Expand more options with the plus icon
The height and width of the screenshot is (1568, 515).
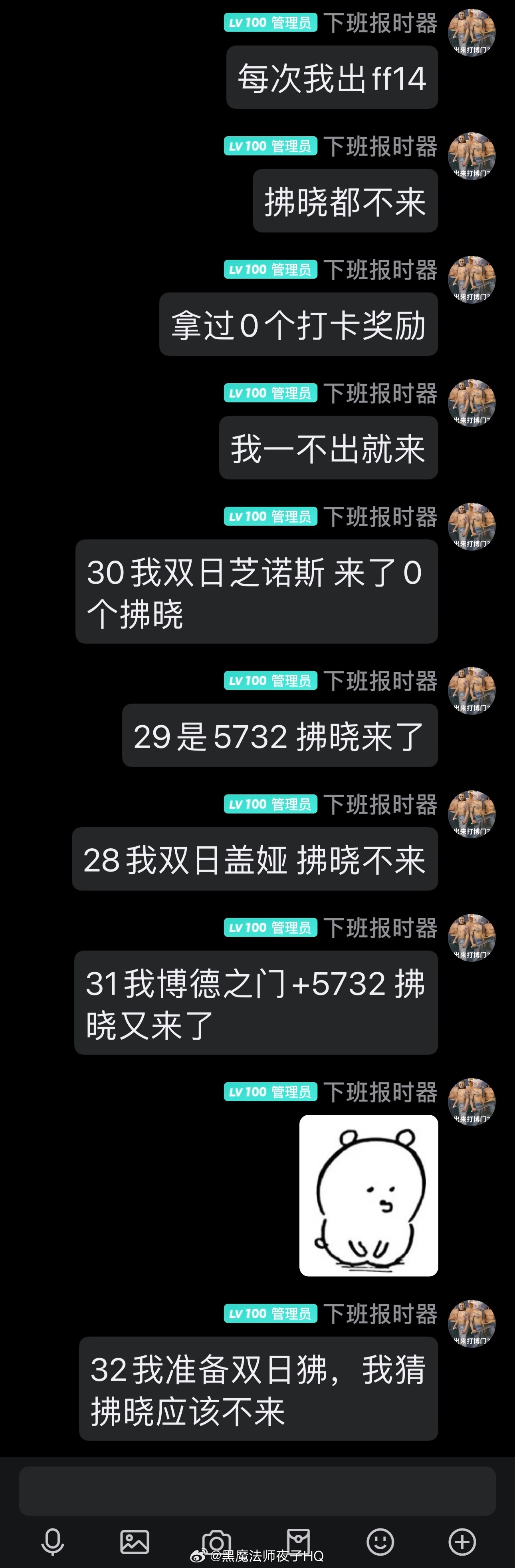(x=462, y=1541)
